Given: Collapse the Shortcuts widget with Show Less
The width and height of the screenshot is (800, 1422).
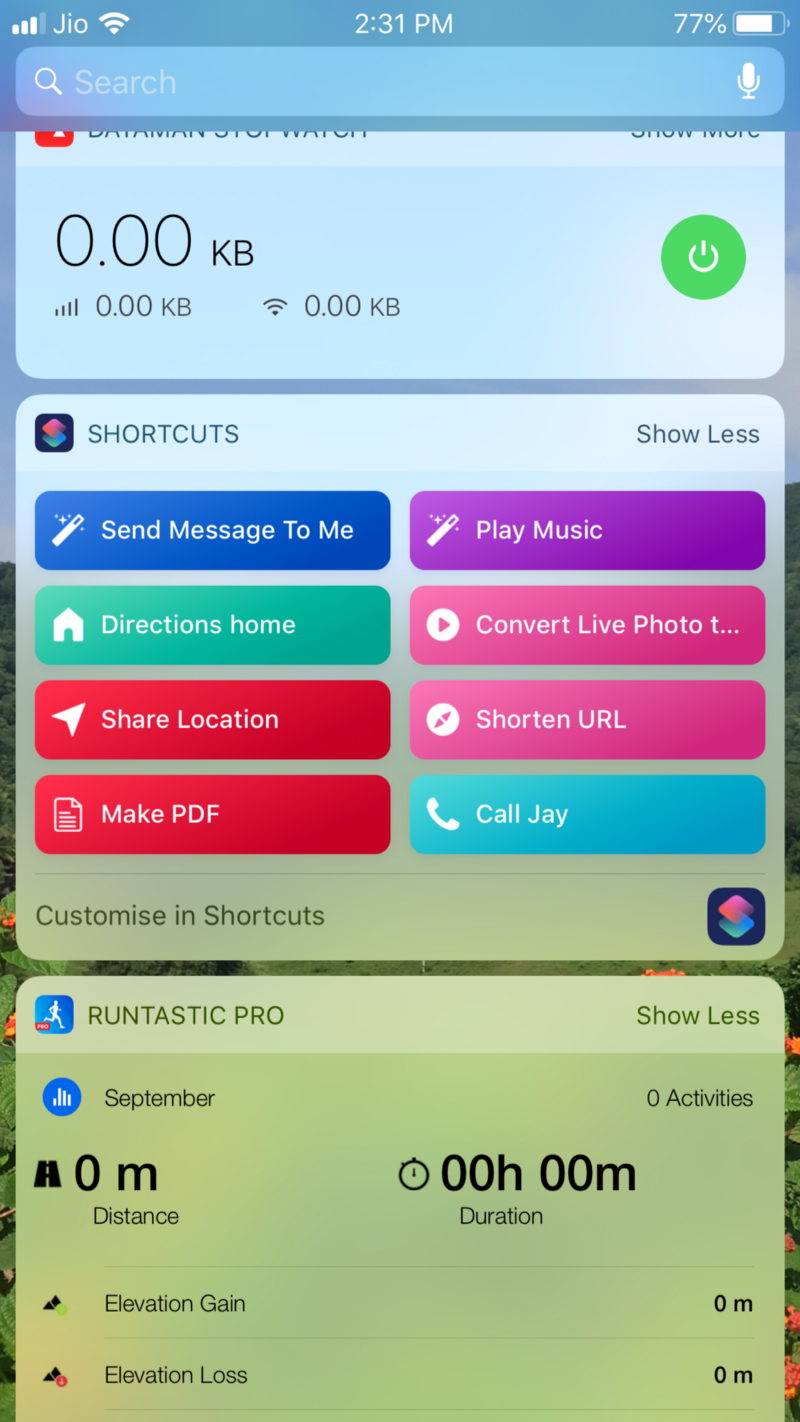Looking at the screenshot, I should coord(697,434).
